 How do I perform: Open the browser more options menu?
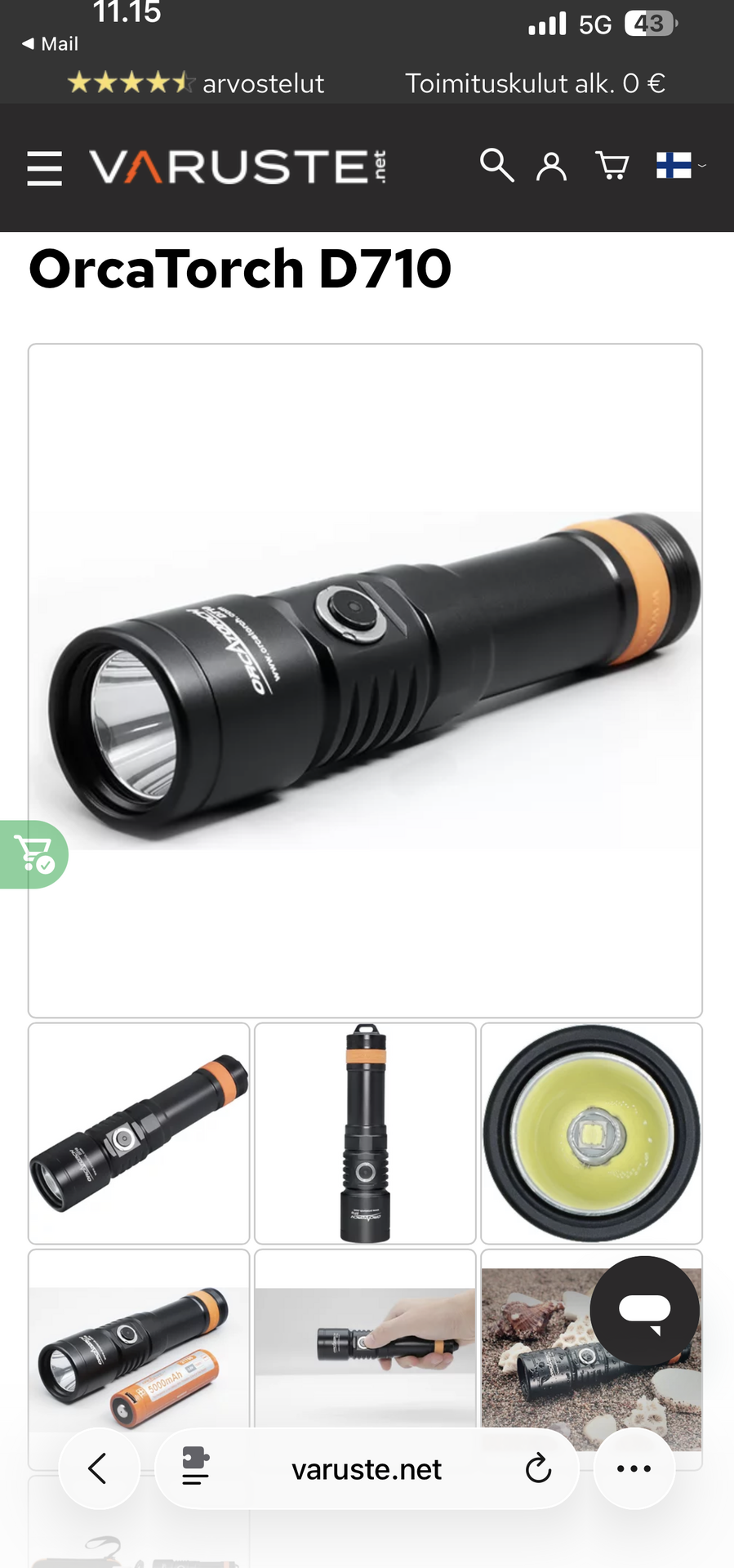pyautogui.click(x=634, y=1468)
